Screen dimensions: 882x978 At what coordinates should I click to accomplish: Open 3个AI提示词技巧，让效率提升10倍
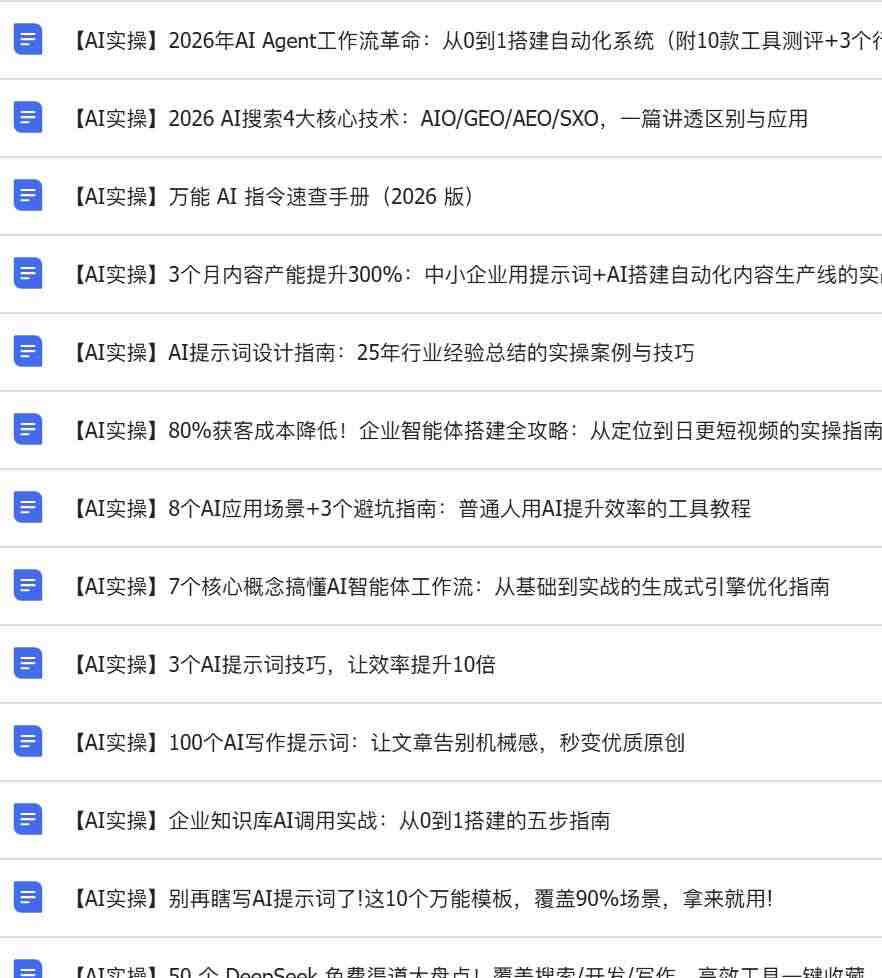(441, 664)
